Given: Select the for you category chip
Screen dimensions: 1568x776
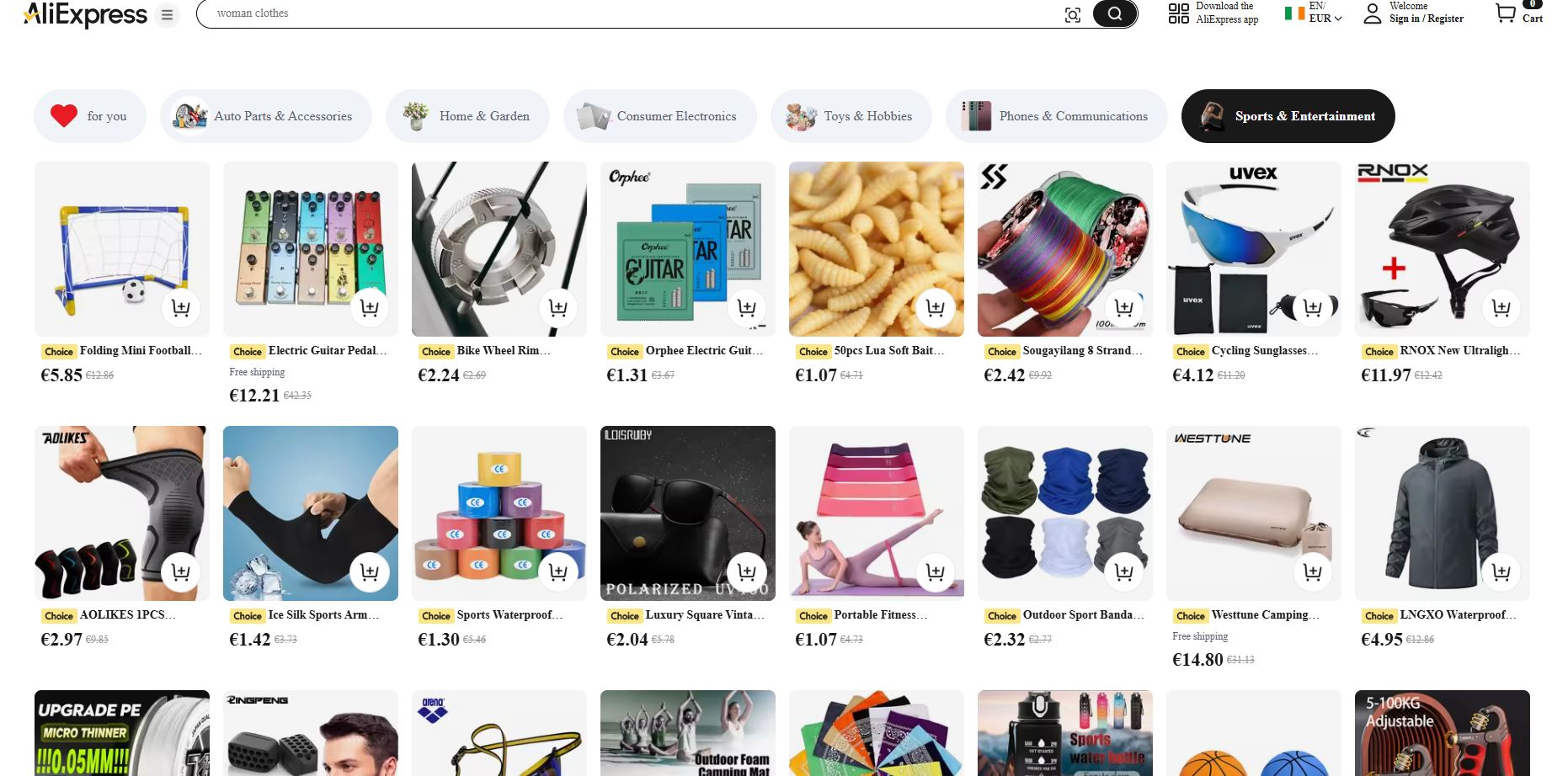Looking at the screenshot, I should [90, 116].
